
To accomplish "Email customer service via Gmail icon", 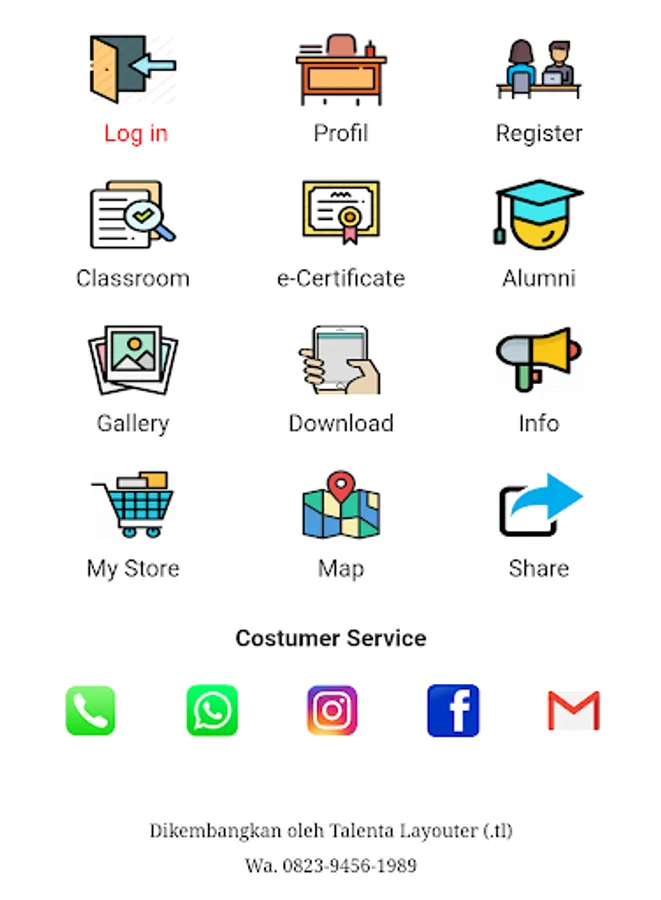I will click(574, 711).
